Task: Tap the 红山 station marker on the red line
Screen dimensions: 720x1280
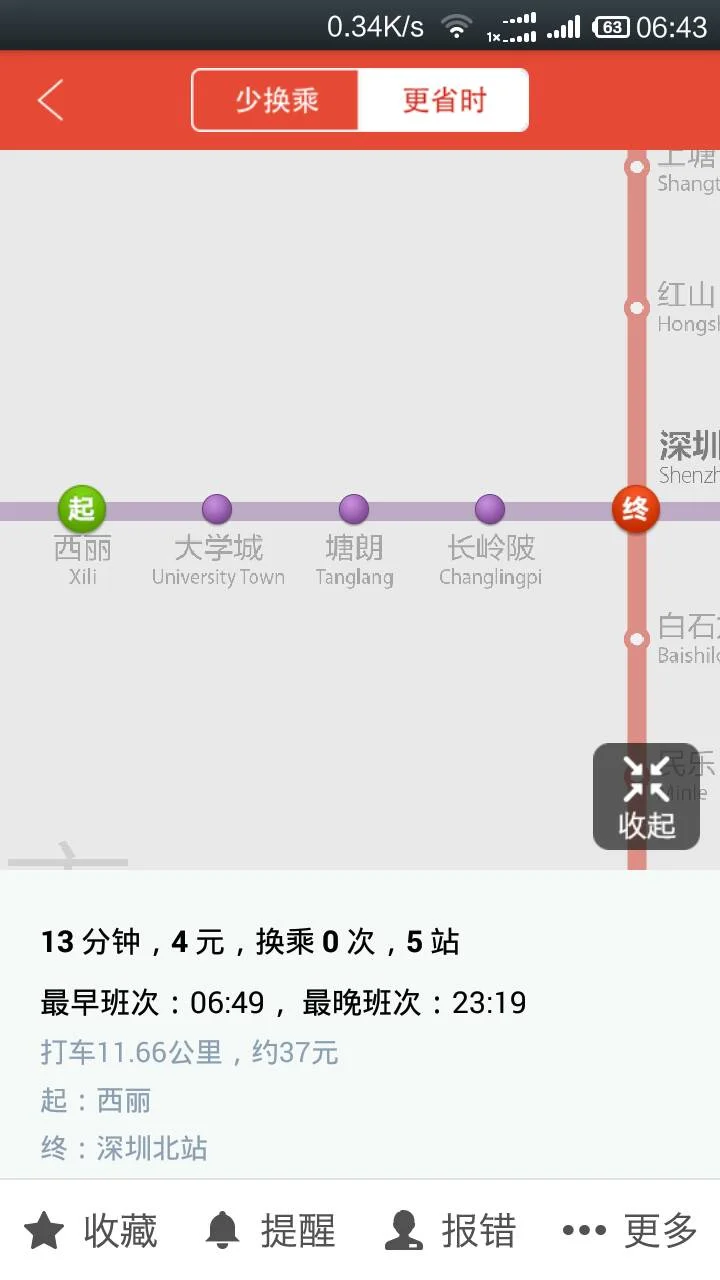Action: click(636, 308)
